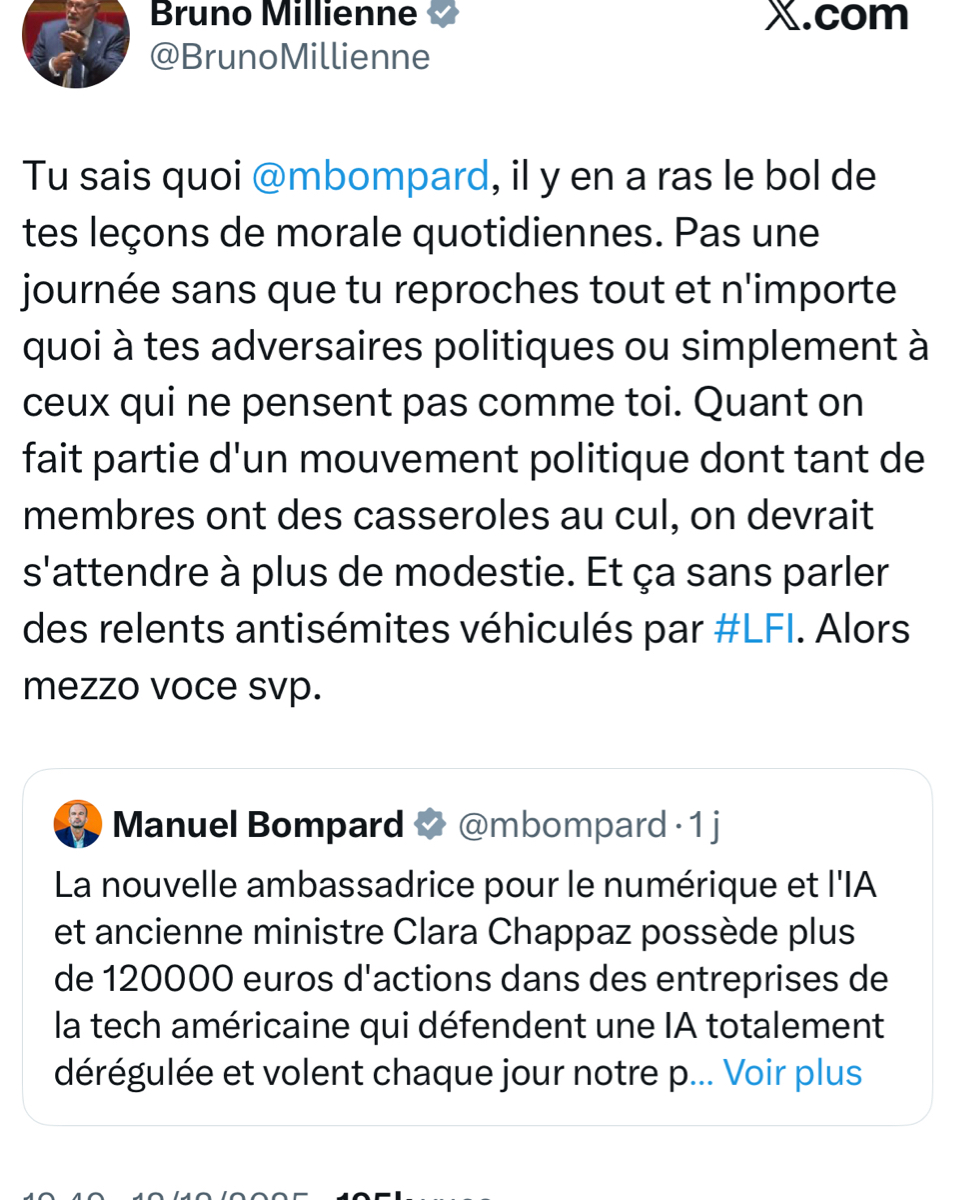Open Bruno Millienne's profile picture
Screen dimensions: 956x1200
76,40
